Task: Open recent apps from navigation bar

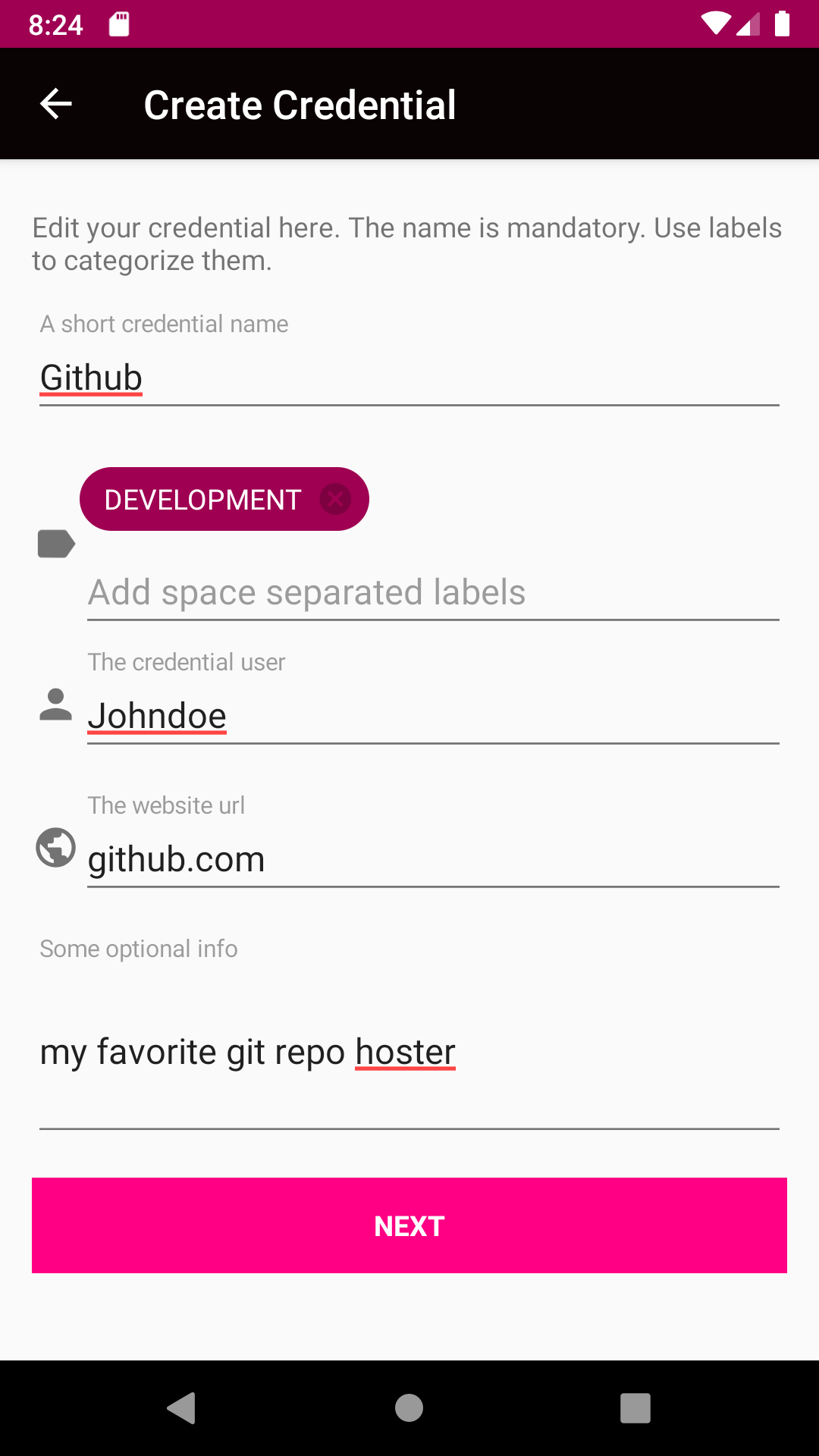Action: (635, 1408)
